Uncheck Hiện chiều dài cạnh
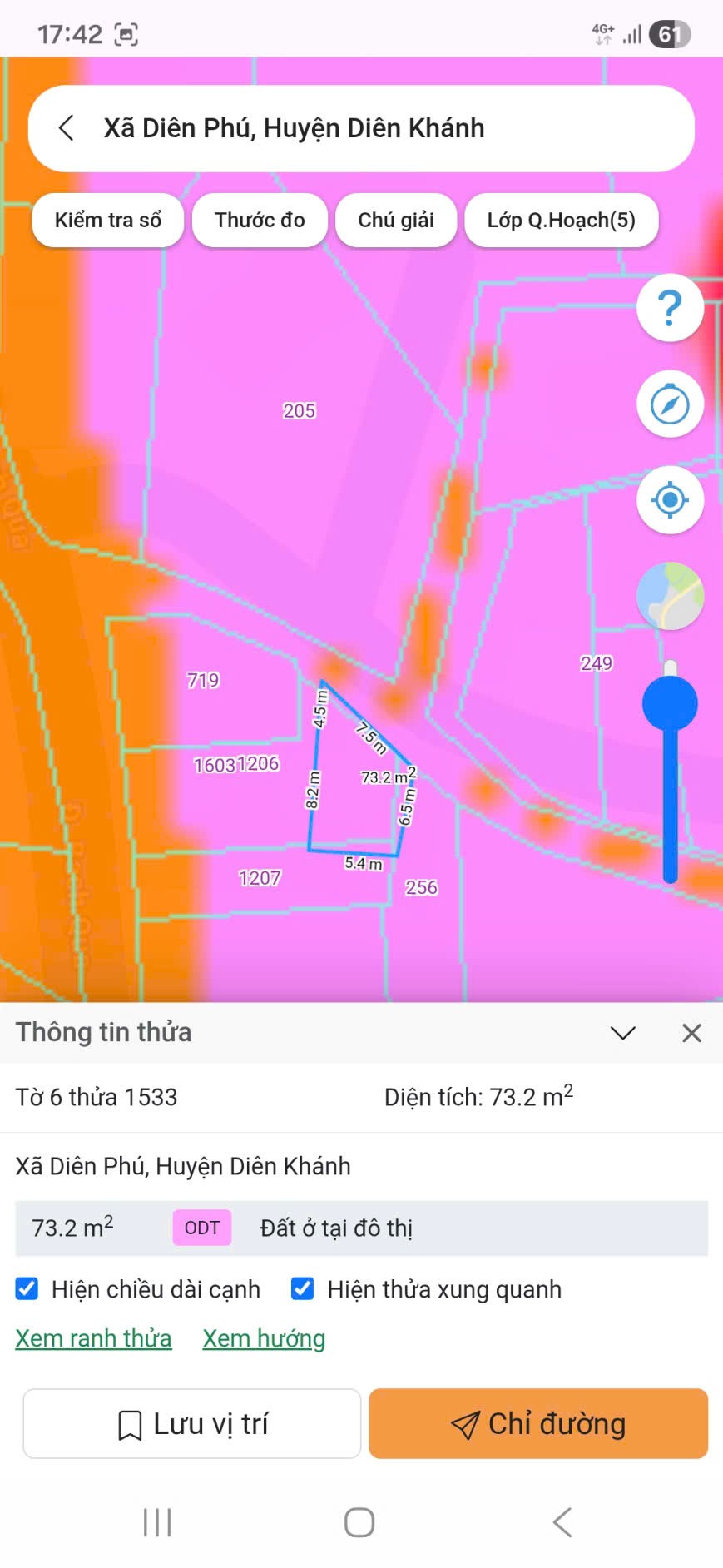The height and width of the screenshot is (1568, 723). (x=27, y=1289)
